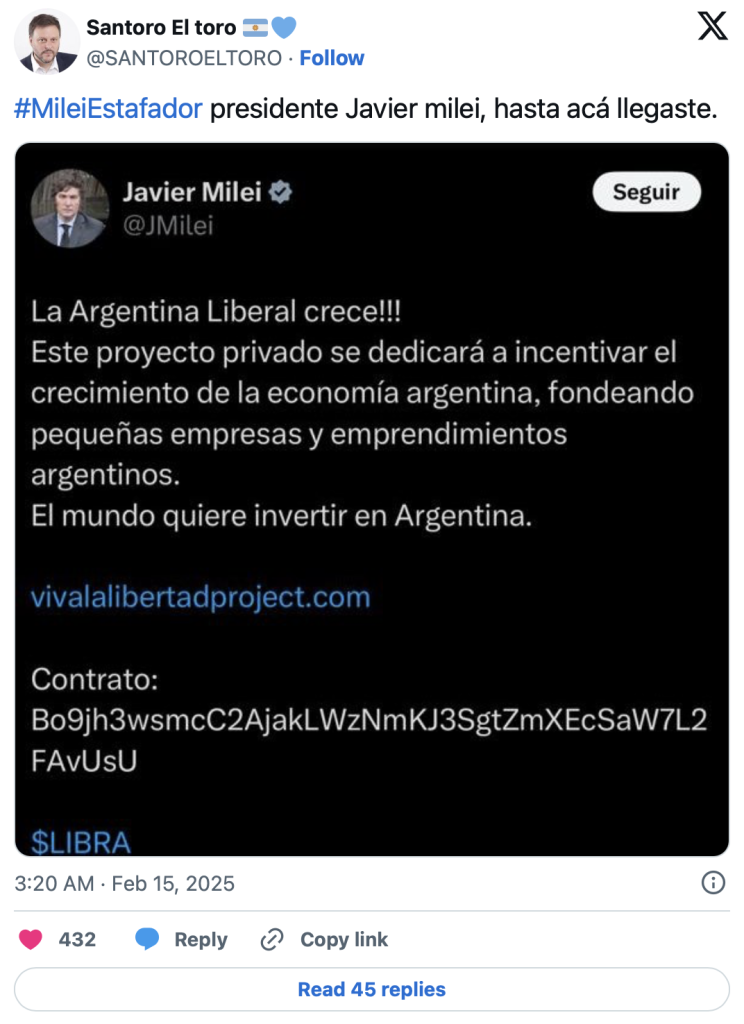Open Santoro El toro's profile picture
The width and height of the screenshot is (744, 1024).
pyautogui.click(x=46, y=42)
